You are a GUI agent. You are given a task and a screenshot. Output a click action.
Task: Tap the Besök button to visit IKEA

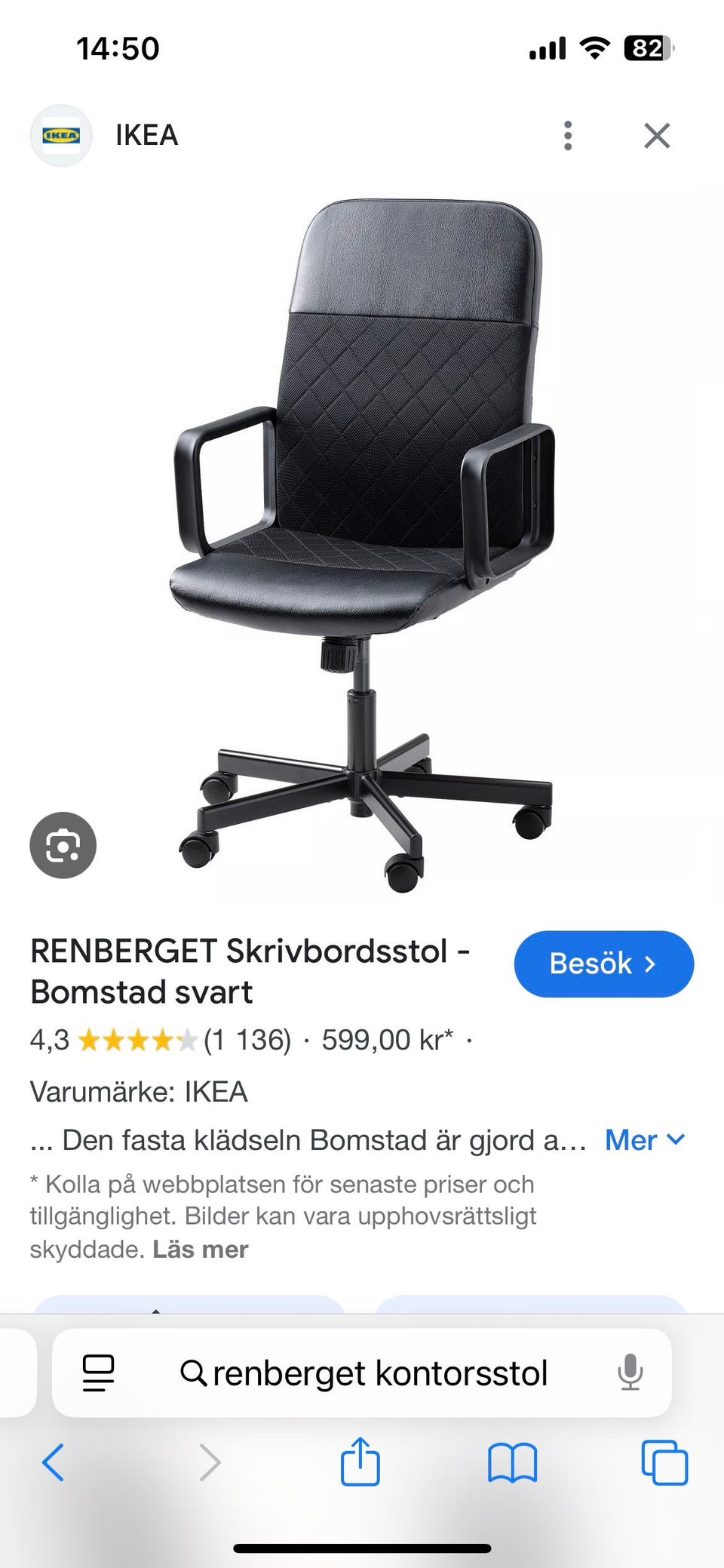click(603, 964)
